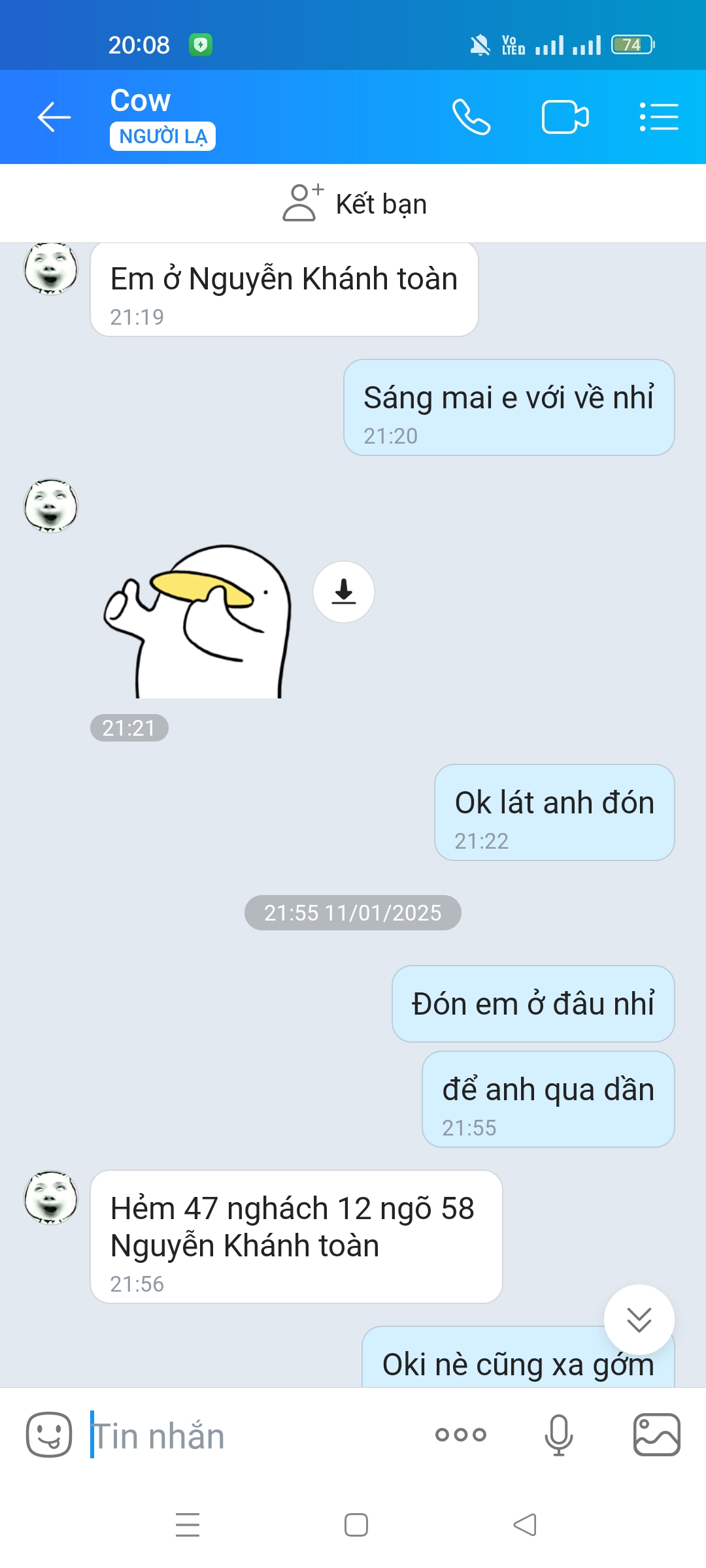Open the duck sticker sent at 21:21
The height and width of the screenshot is (1568, 706).
pos(197,622)
